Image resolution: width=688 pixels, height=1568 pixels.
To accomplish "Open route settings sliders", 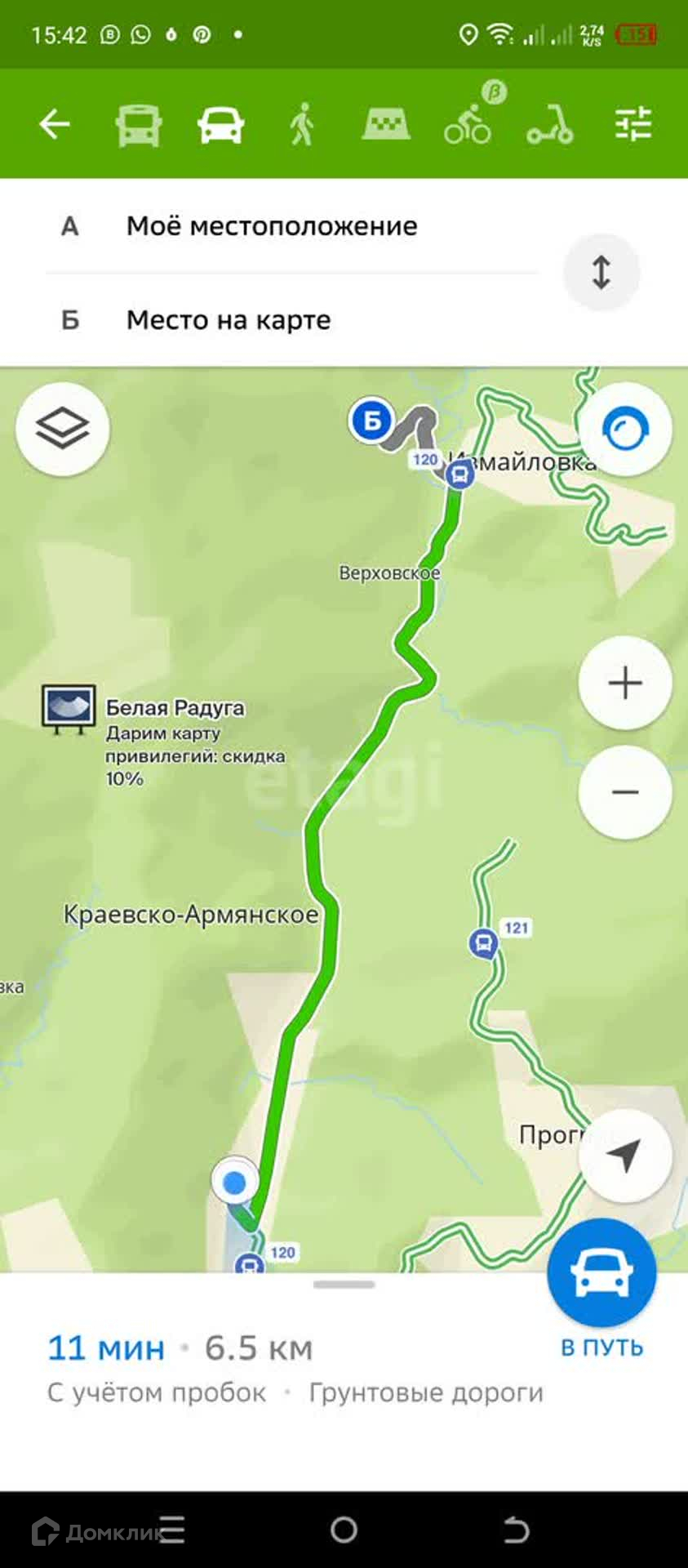I will 633,125.
